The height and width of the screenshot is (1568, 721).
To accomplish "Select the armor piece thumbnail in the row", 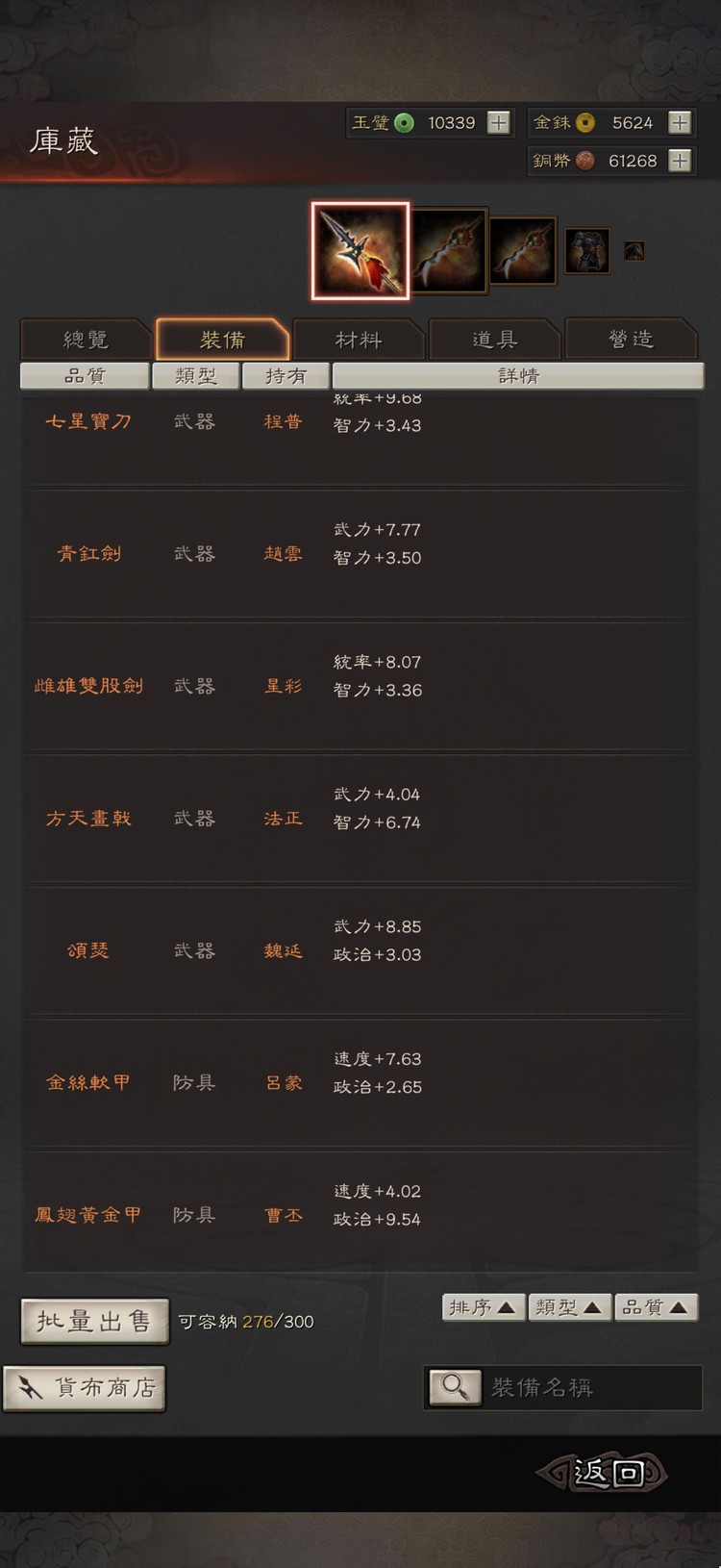I will [587, 250].
